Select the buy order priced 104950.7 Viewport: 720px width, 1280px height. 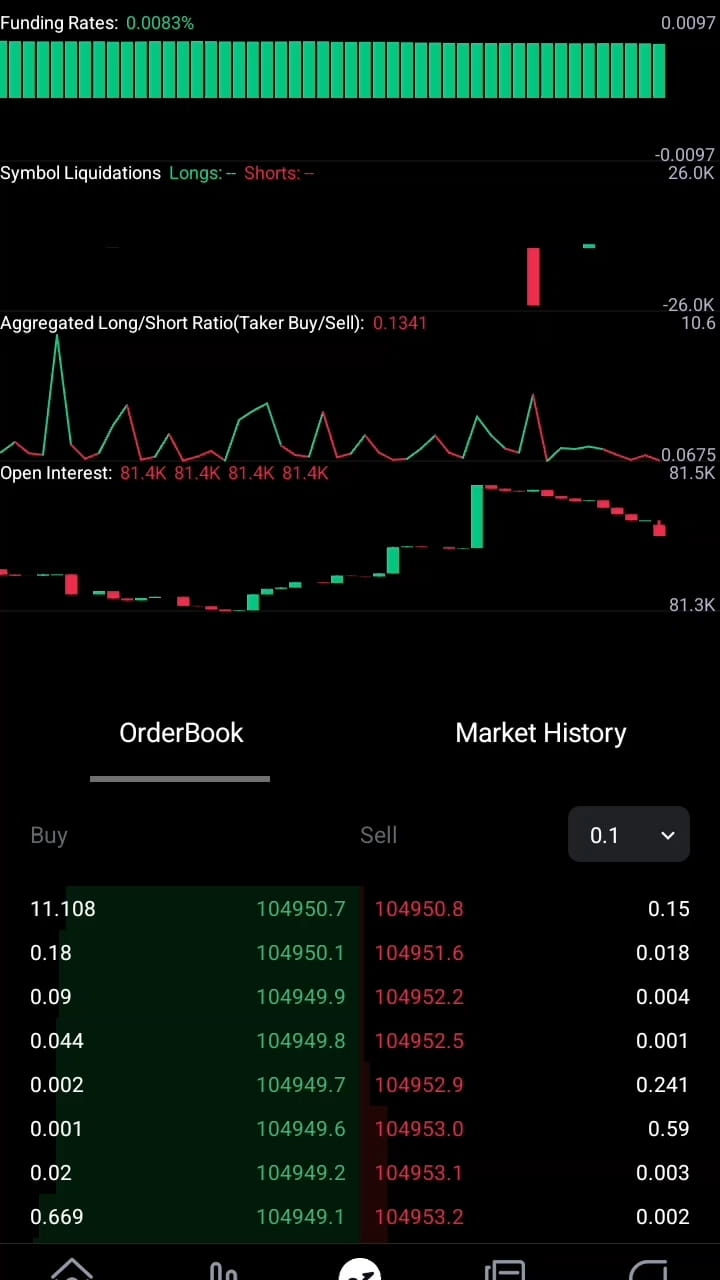tap(301, 908)
